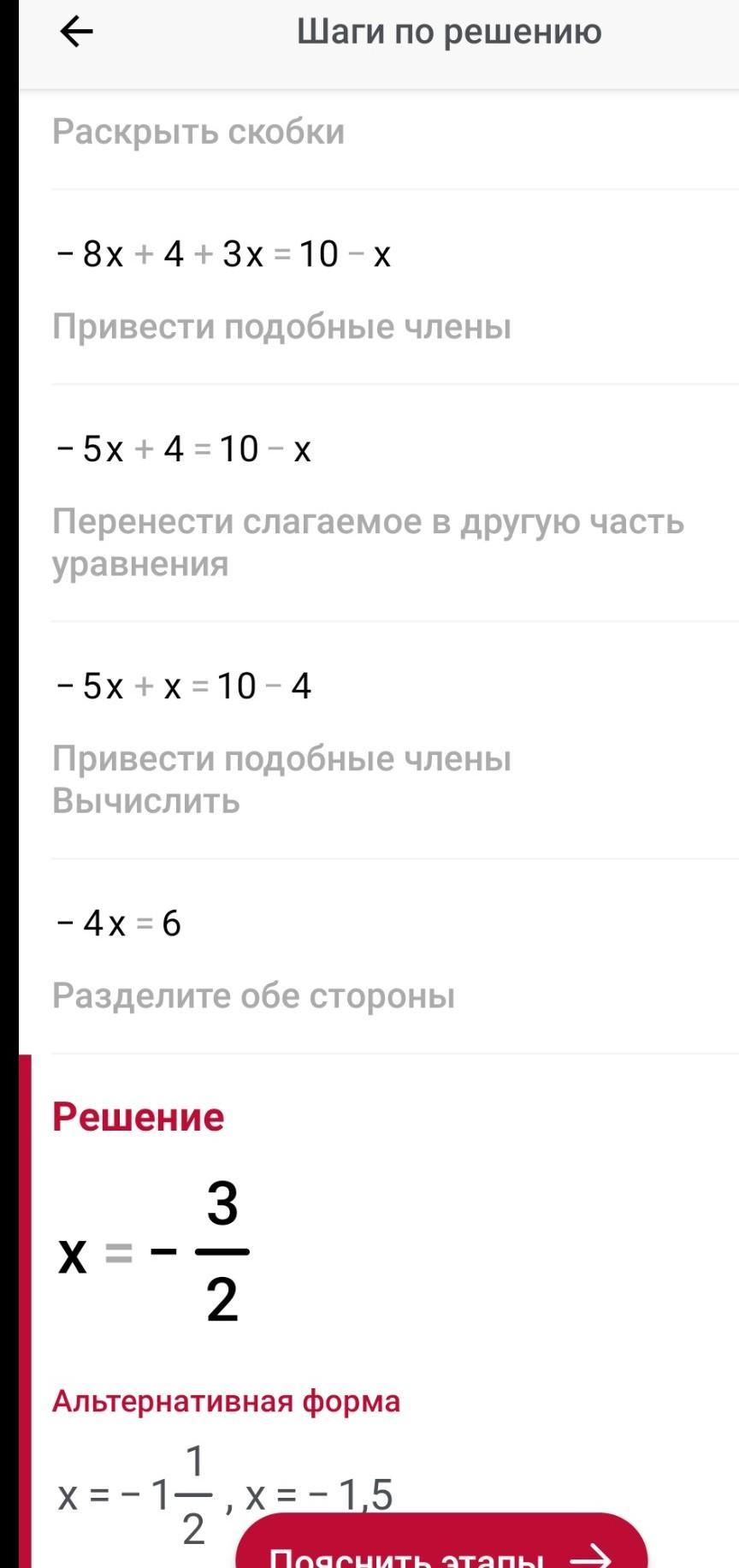Tap the red 'Пояснить этапы' button
This screenshot has height=1568, width=739.
point(441,1541)
